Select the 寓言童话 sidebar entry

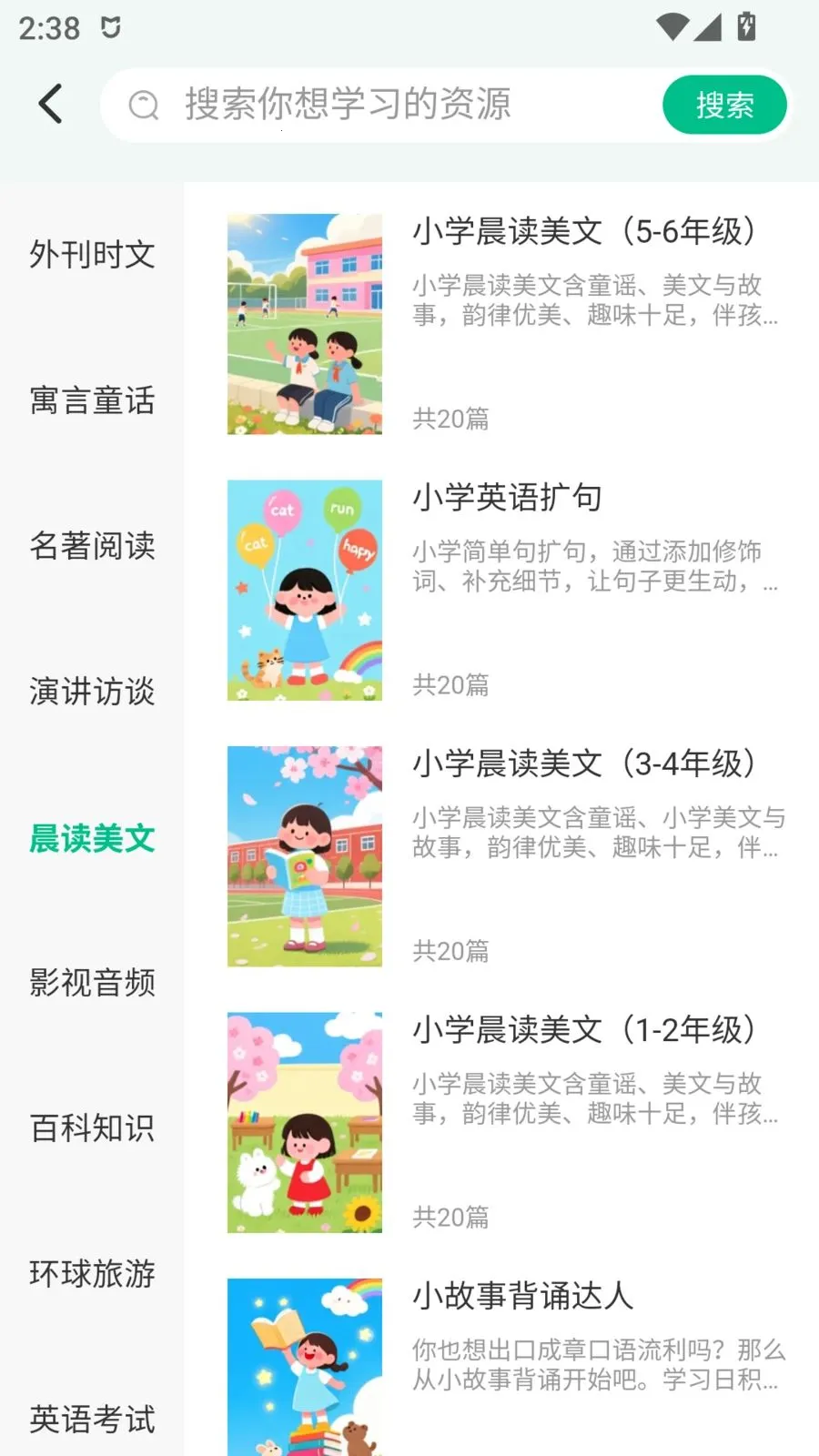click(91, 401)
